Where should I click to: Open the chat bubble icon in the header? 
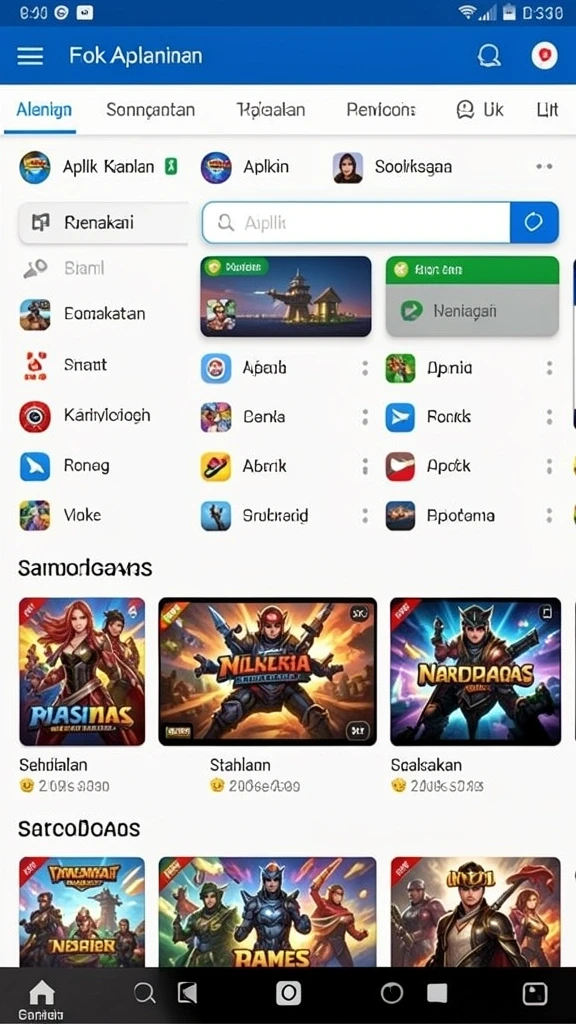tap(488, 56)
